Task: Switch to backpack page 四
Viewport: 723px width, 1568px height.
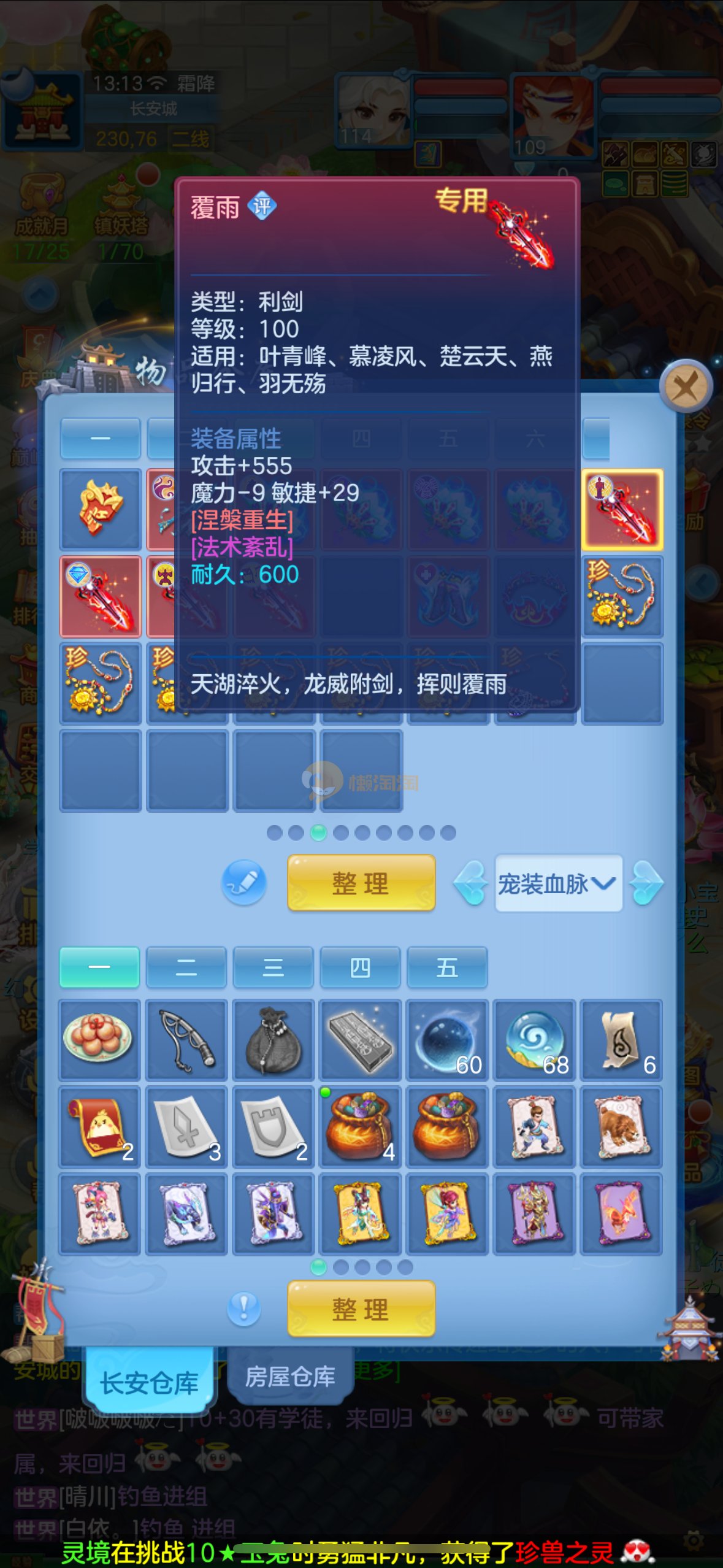Action: 361,967
